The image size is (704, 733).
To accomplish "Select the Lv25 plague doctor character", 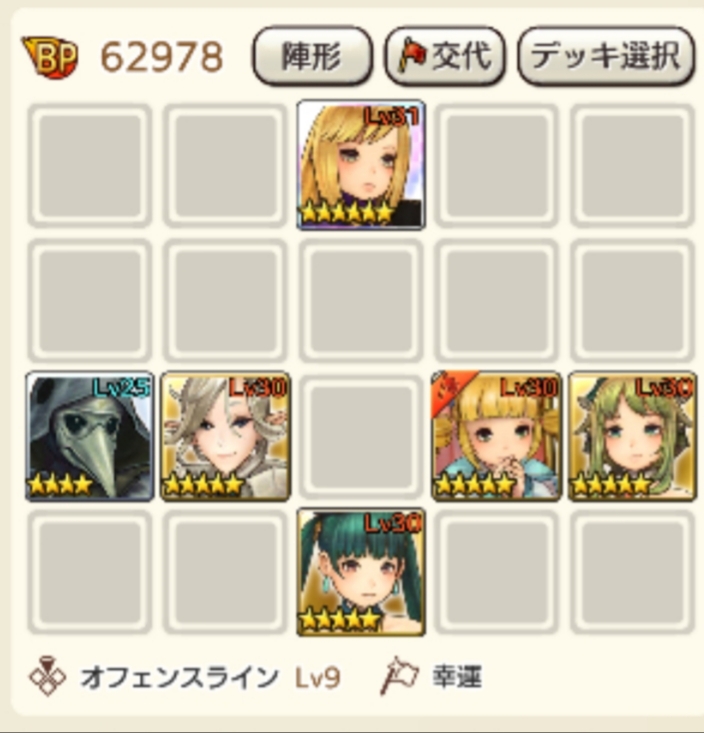I will pyautogui.click(x=89, y=436).
